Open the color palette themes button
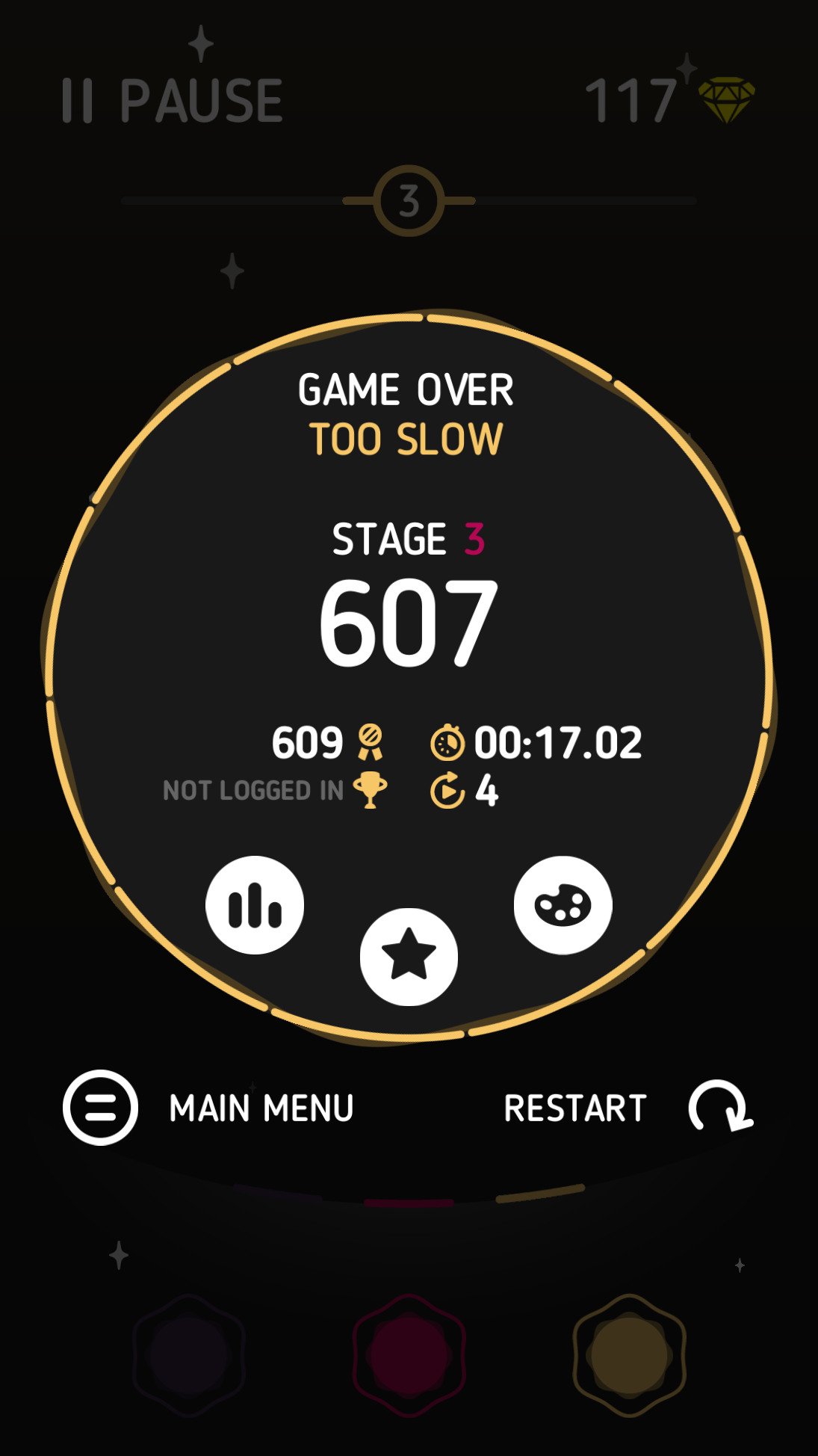The height and width of the screenshot is (1456, 818). pos(563,905)
